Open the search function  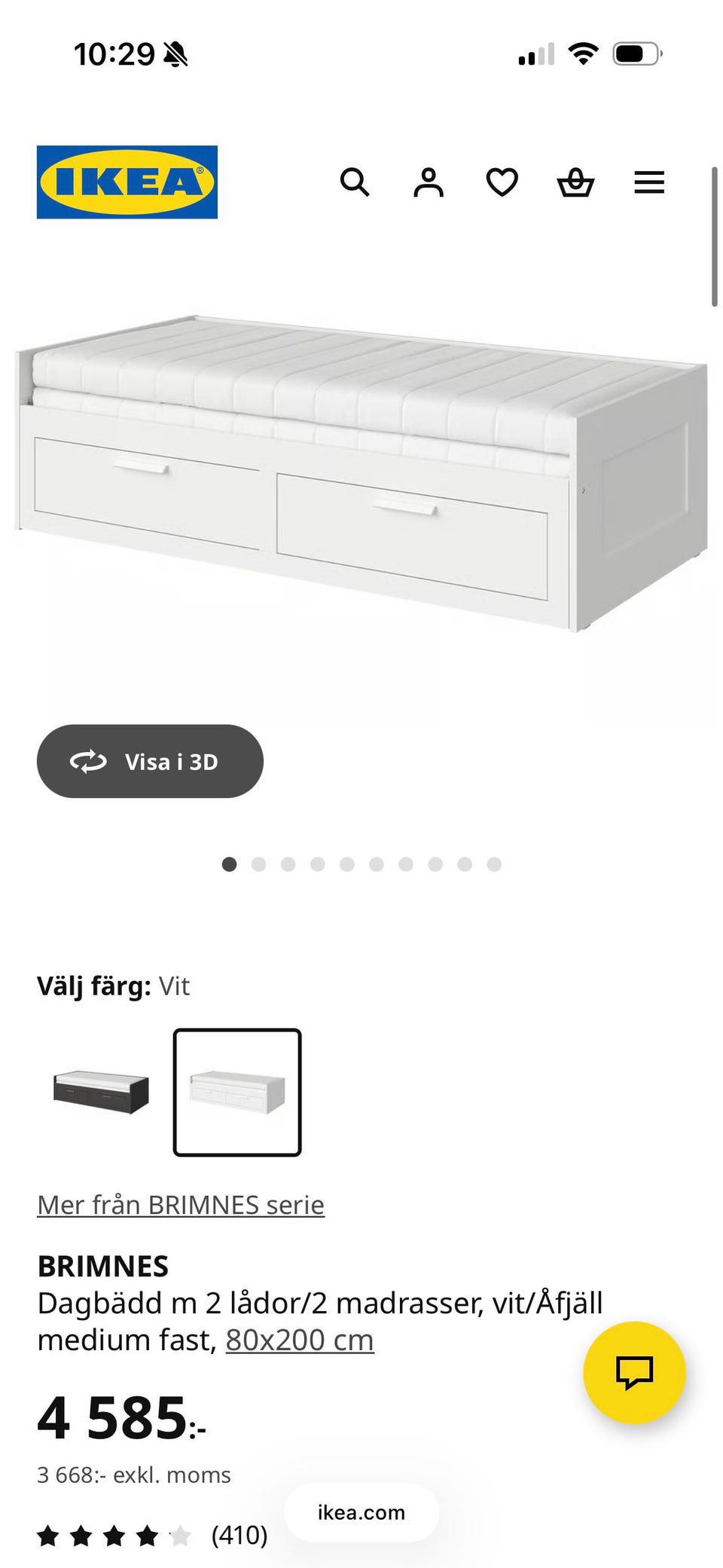pos(355,182)
